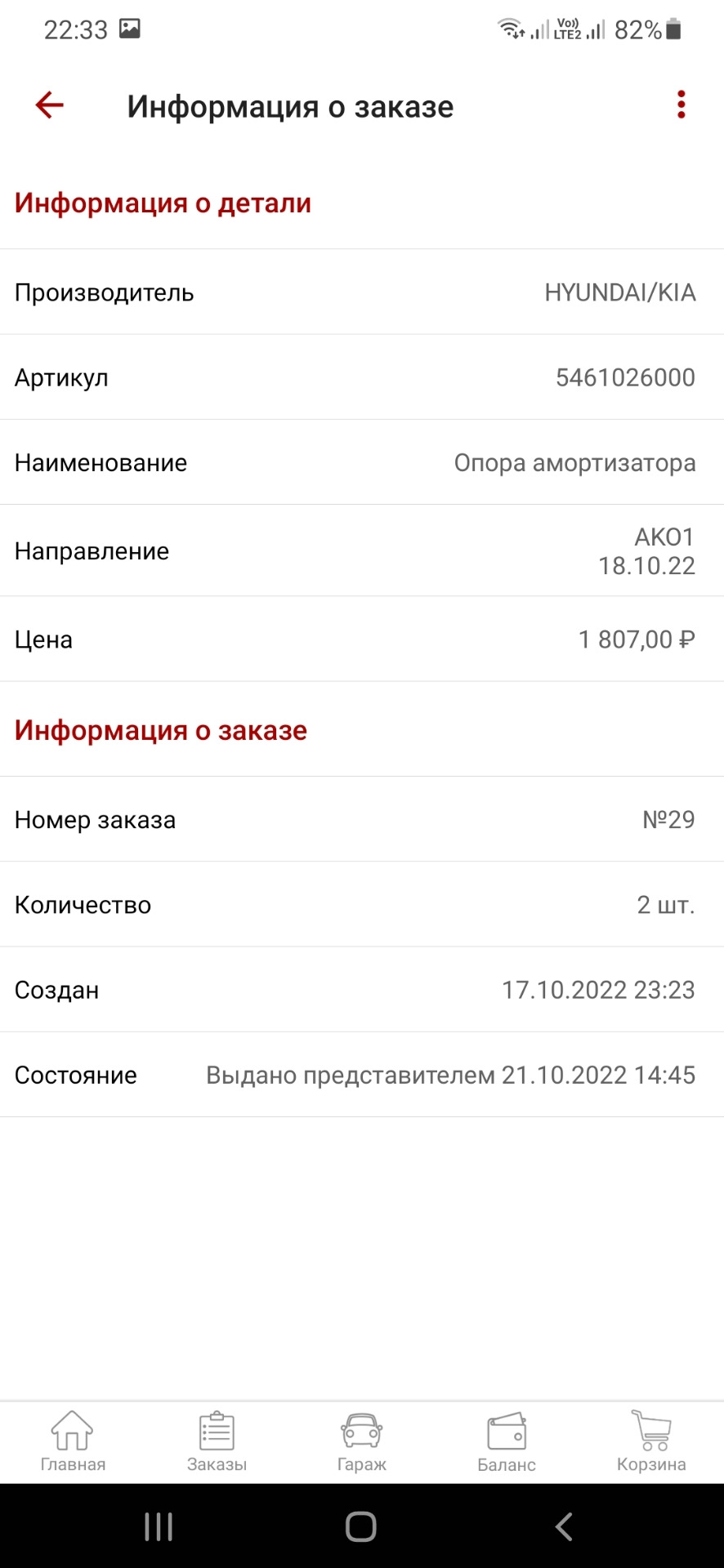Open the order options overflow menu

pyautogui.click(x=680, y=105)
